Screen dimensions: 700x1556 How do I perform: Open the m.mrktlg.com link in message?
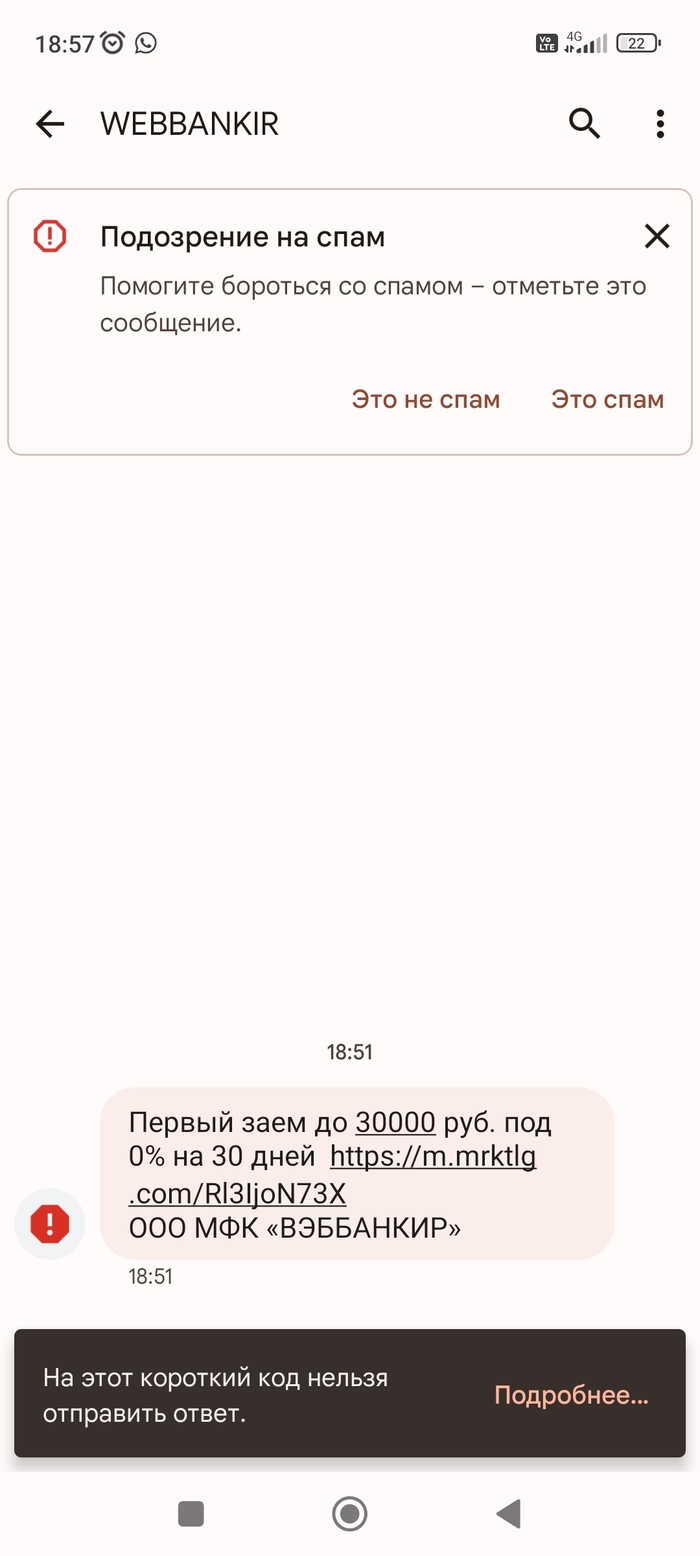[432, 1157]
